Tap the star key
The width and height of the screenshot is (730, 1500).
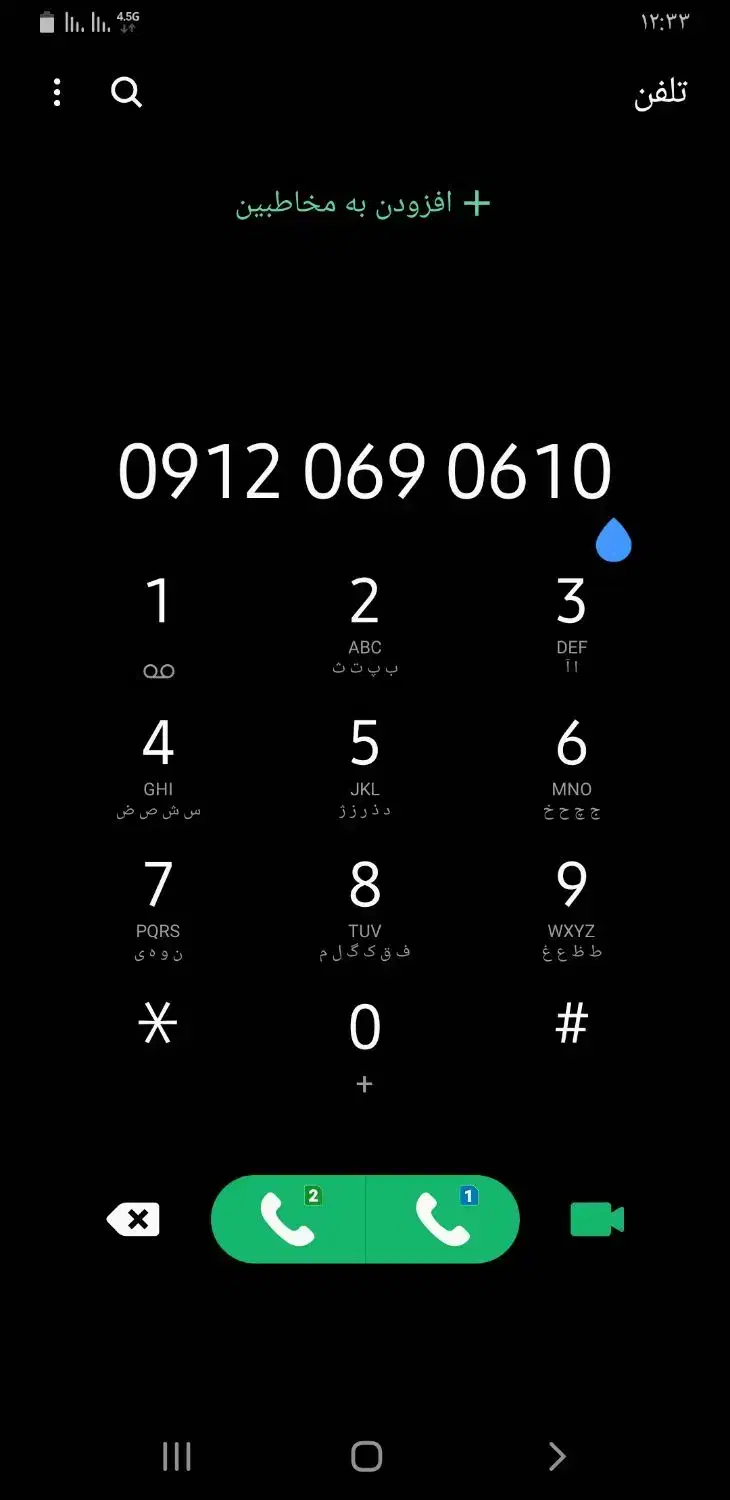157,1022
